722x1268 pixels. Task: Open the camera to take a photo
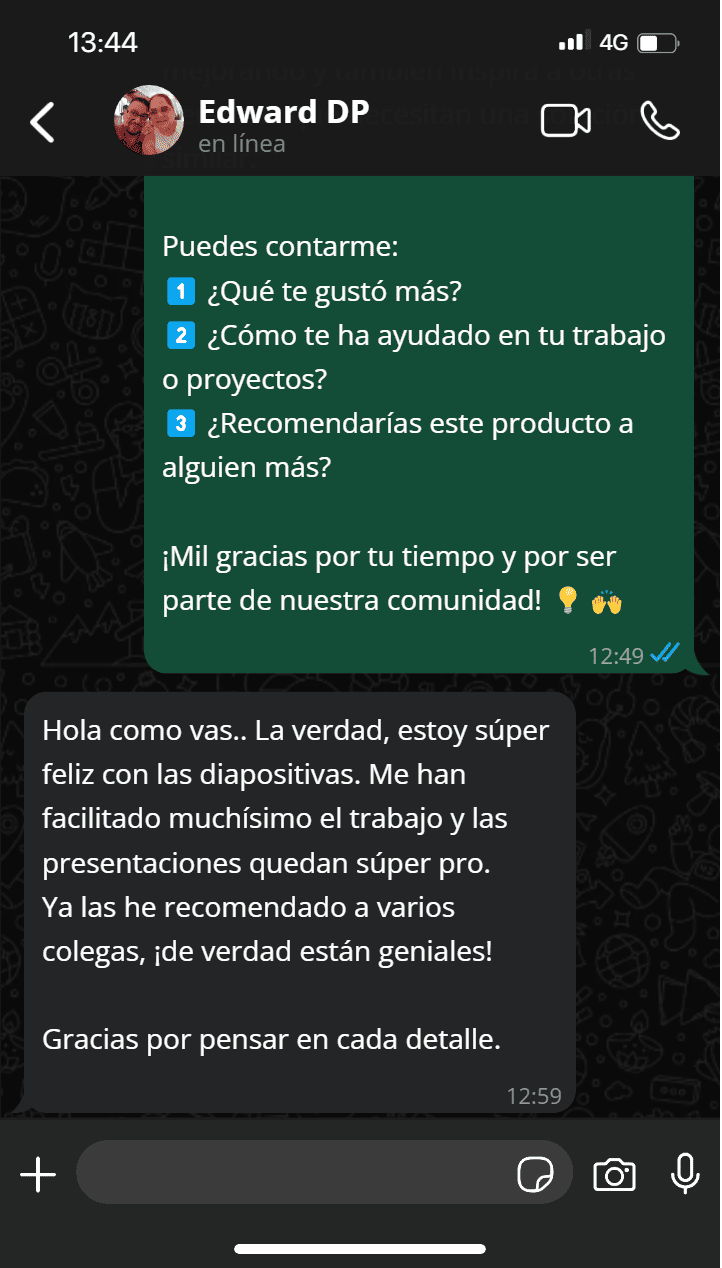click(614, 1174)
